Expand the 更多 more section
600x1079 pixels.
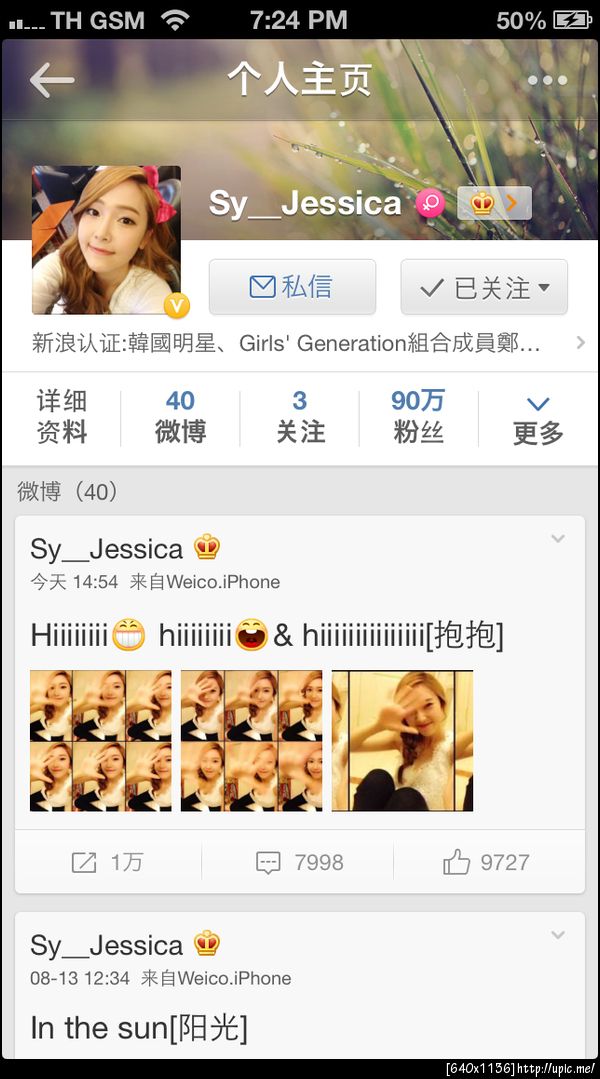coord(538,417)
